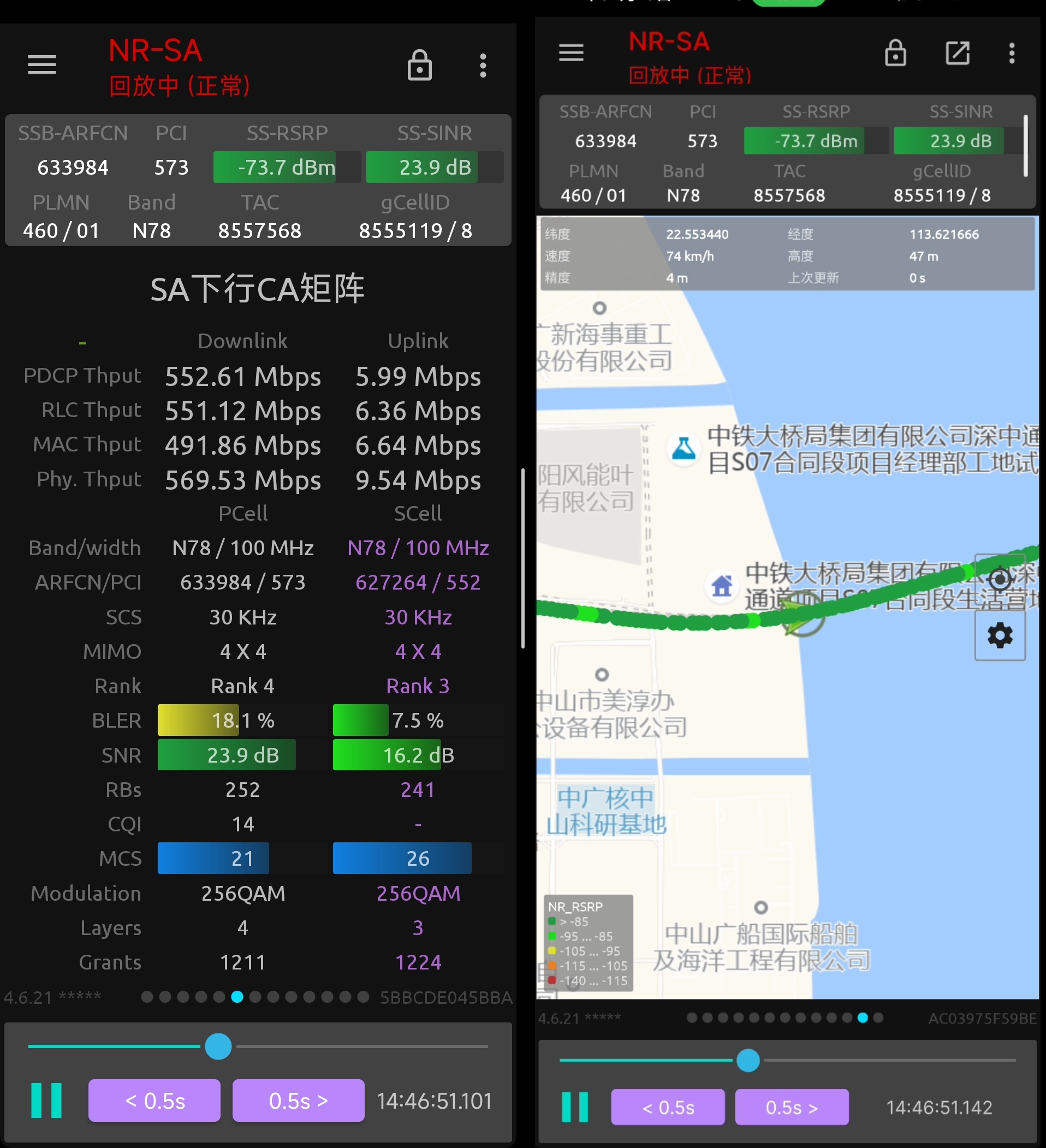Open the drawer menu above the CA matrix
This screenshot has width=1046, height=1148.
coord(42,65)
